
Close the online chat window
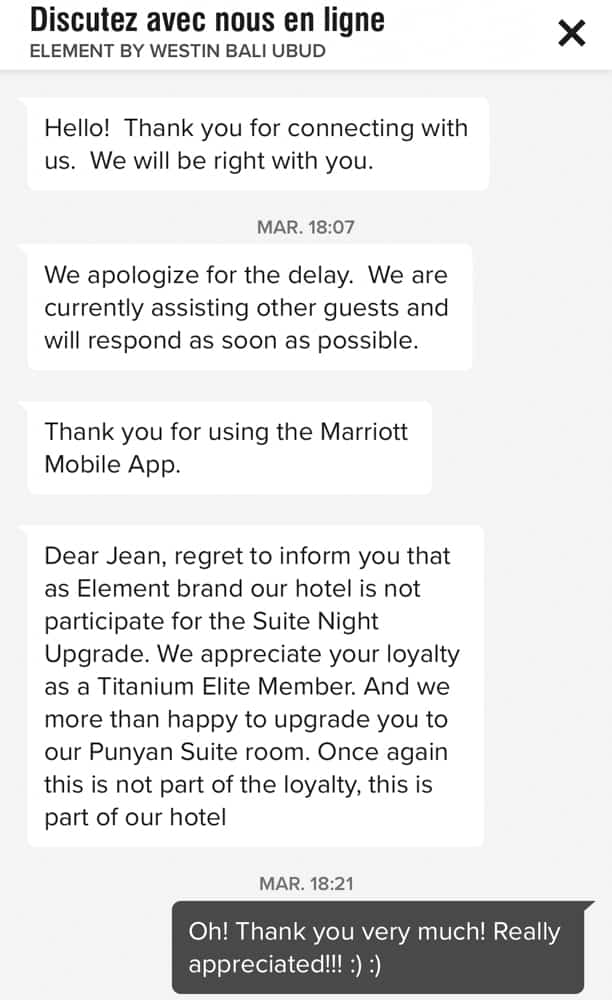(x=571, y=34)
